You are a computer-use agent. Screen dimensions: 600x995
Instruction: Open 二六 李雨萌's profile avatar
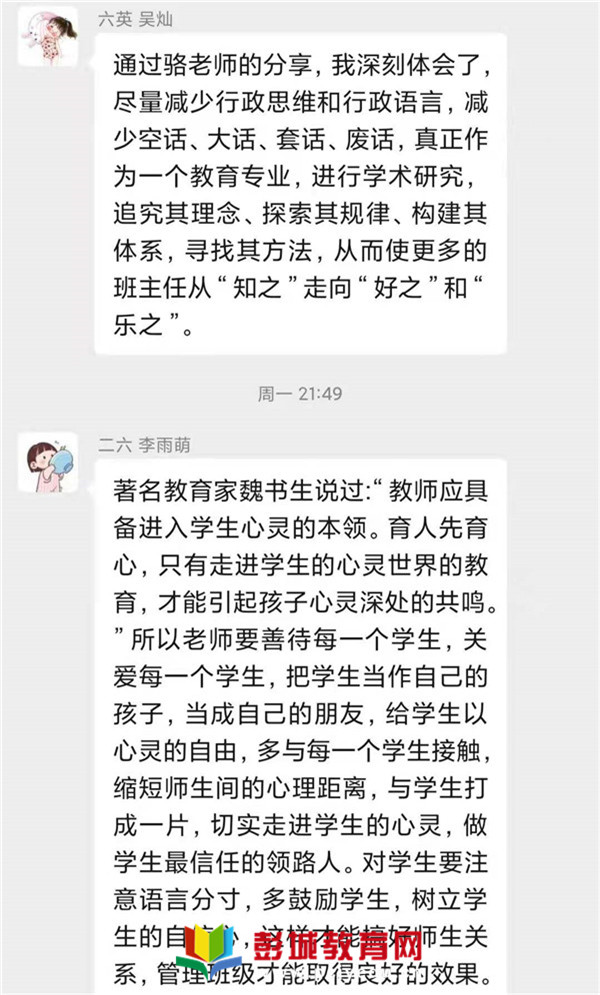tap(48, 462)
